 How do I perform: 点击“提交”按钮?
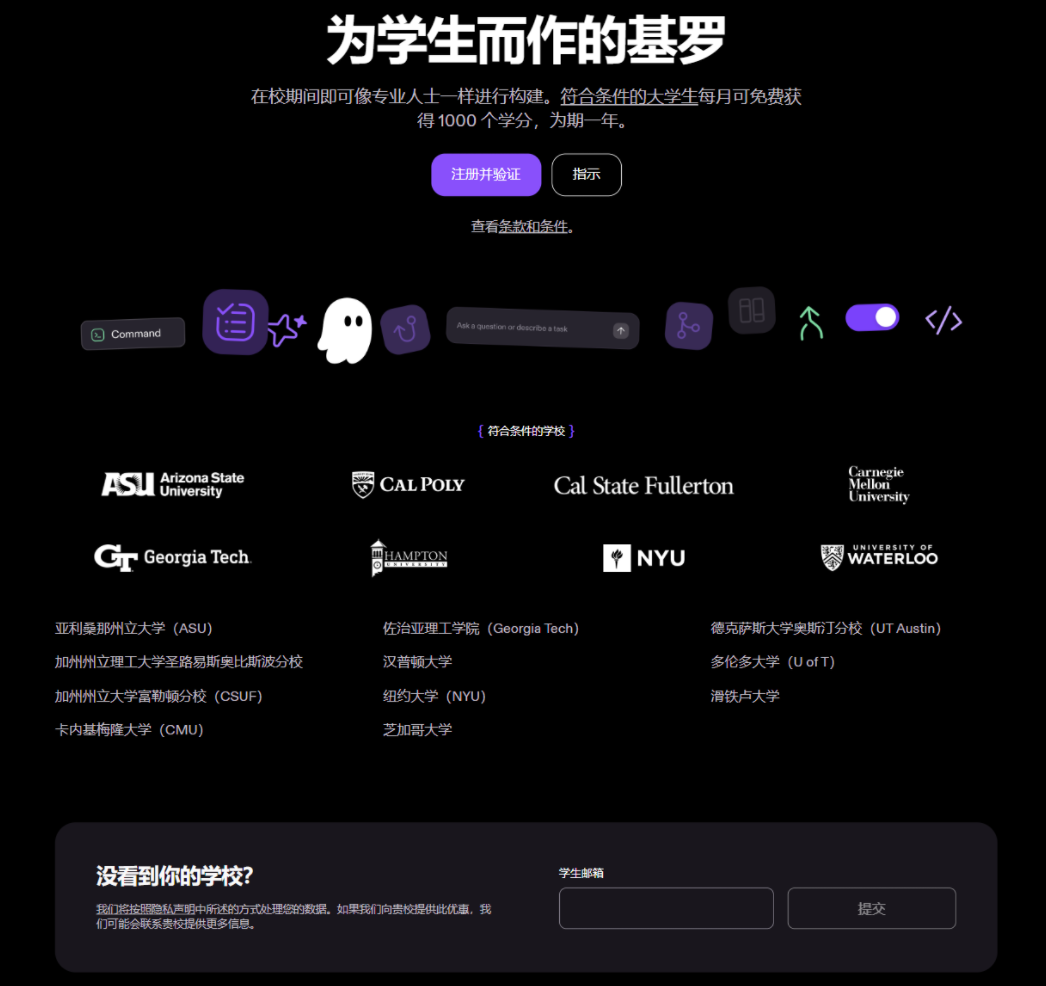871,908
